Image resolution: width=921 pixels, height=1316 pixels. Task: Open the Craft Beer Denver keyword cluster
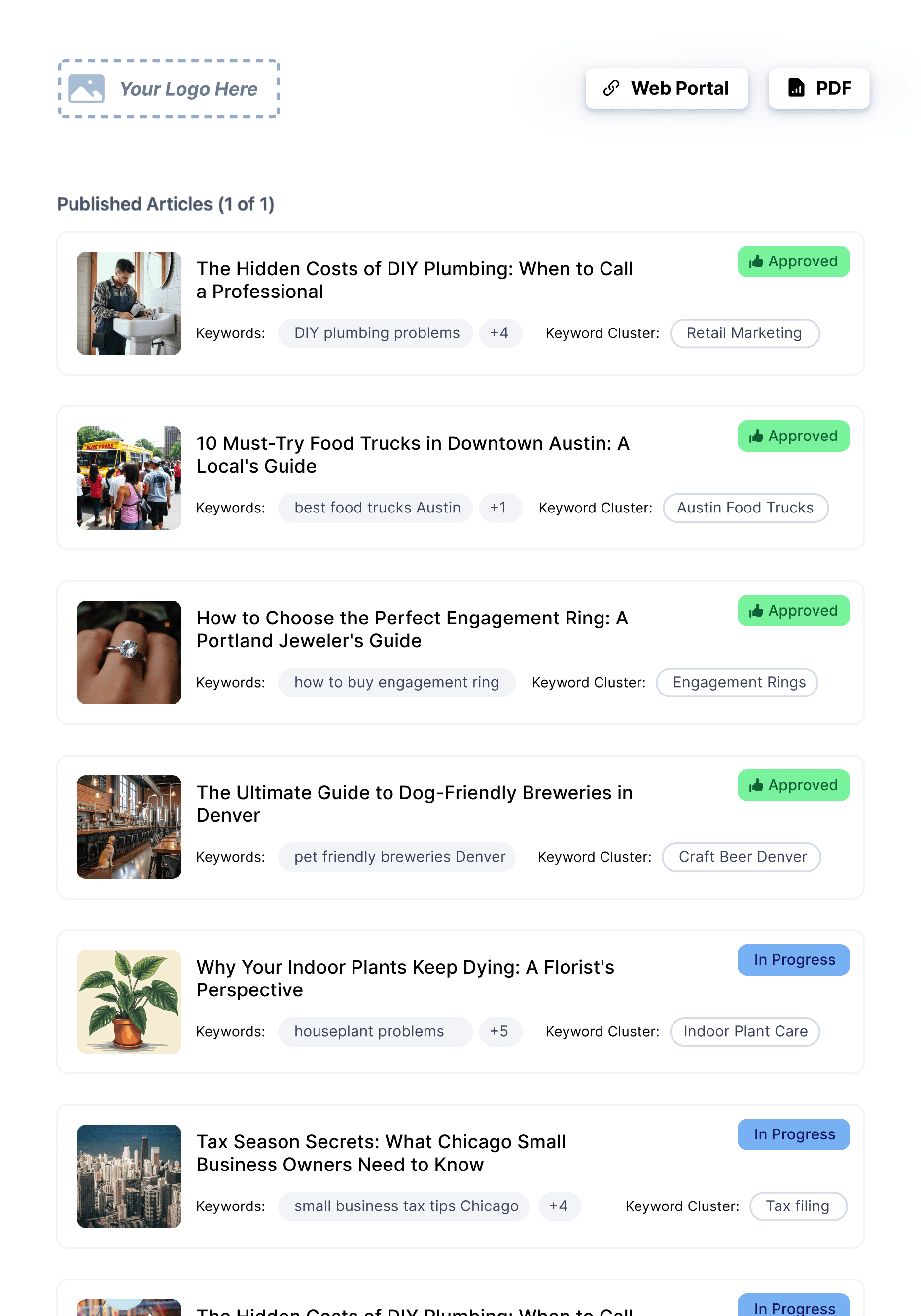(x=741, y=857)
